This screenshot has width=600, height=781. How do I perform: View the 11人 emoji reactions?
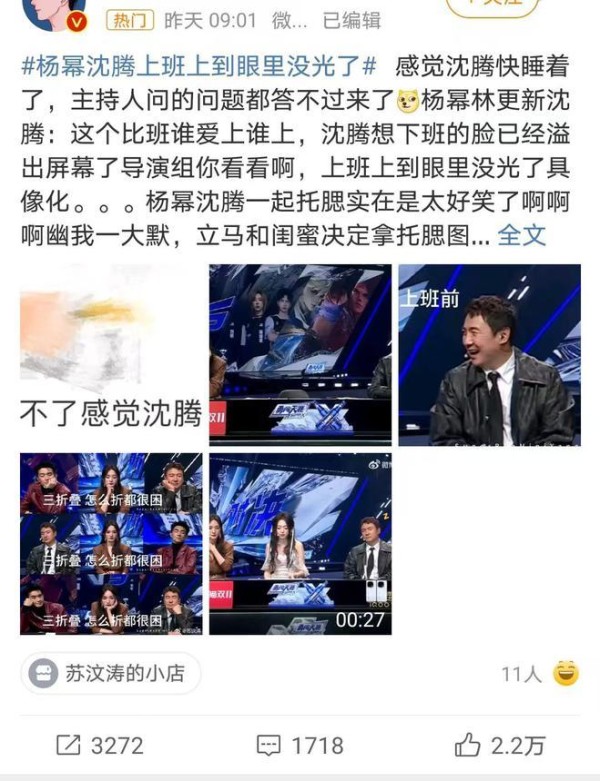tap(539, 674)
